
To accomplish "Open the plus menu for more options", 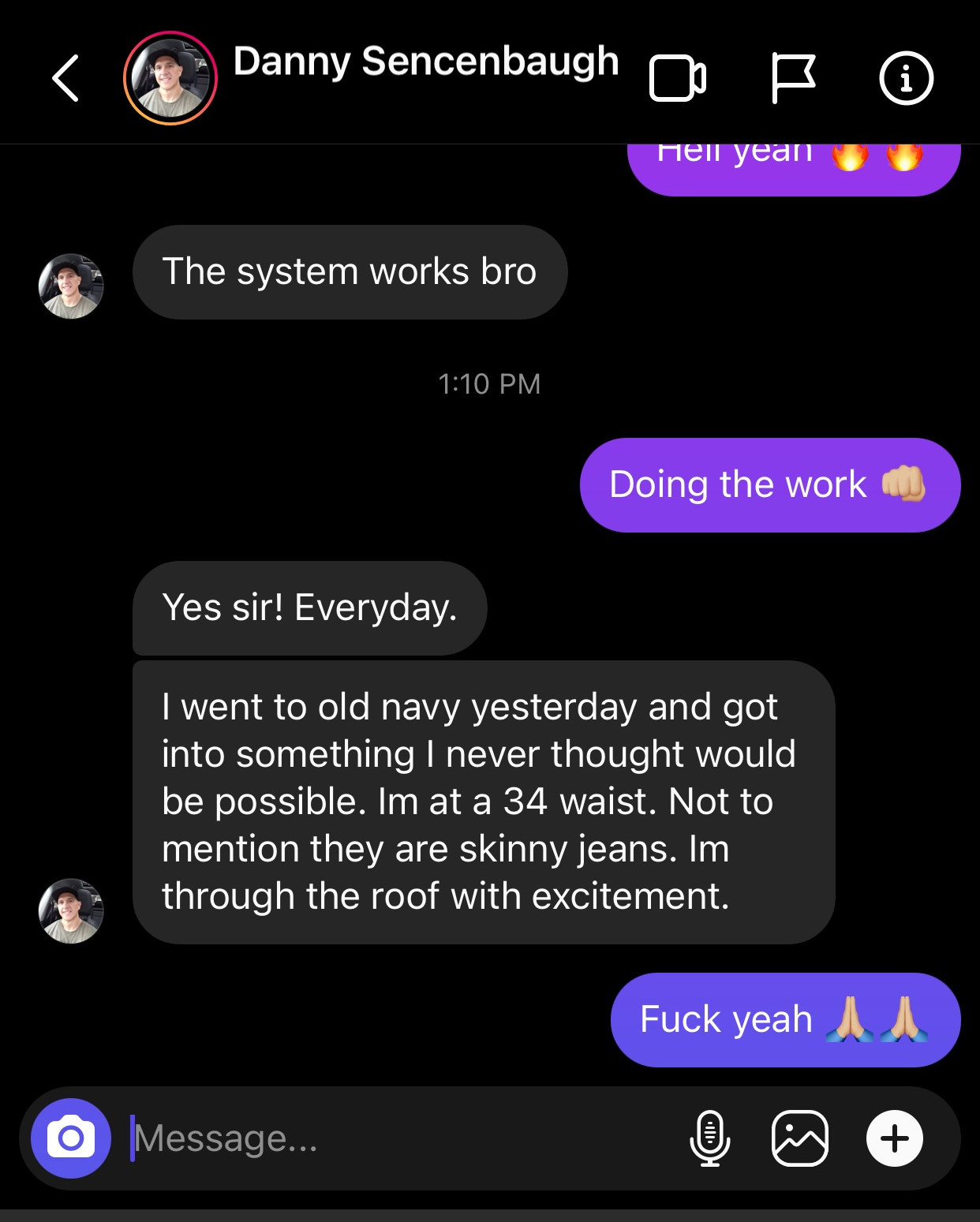I will [x=894, y=1138].
